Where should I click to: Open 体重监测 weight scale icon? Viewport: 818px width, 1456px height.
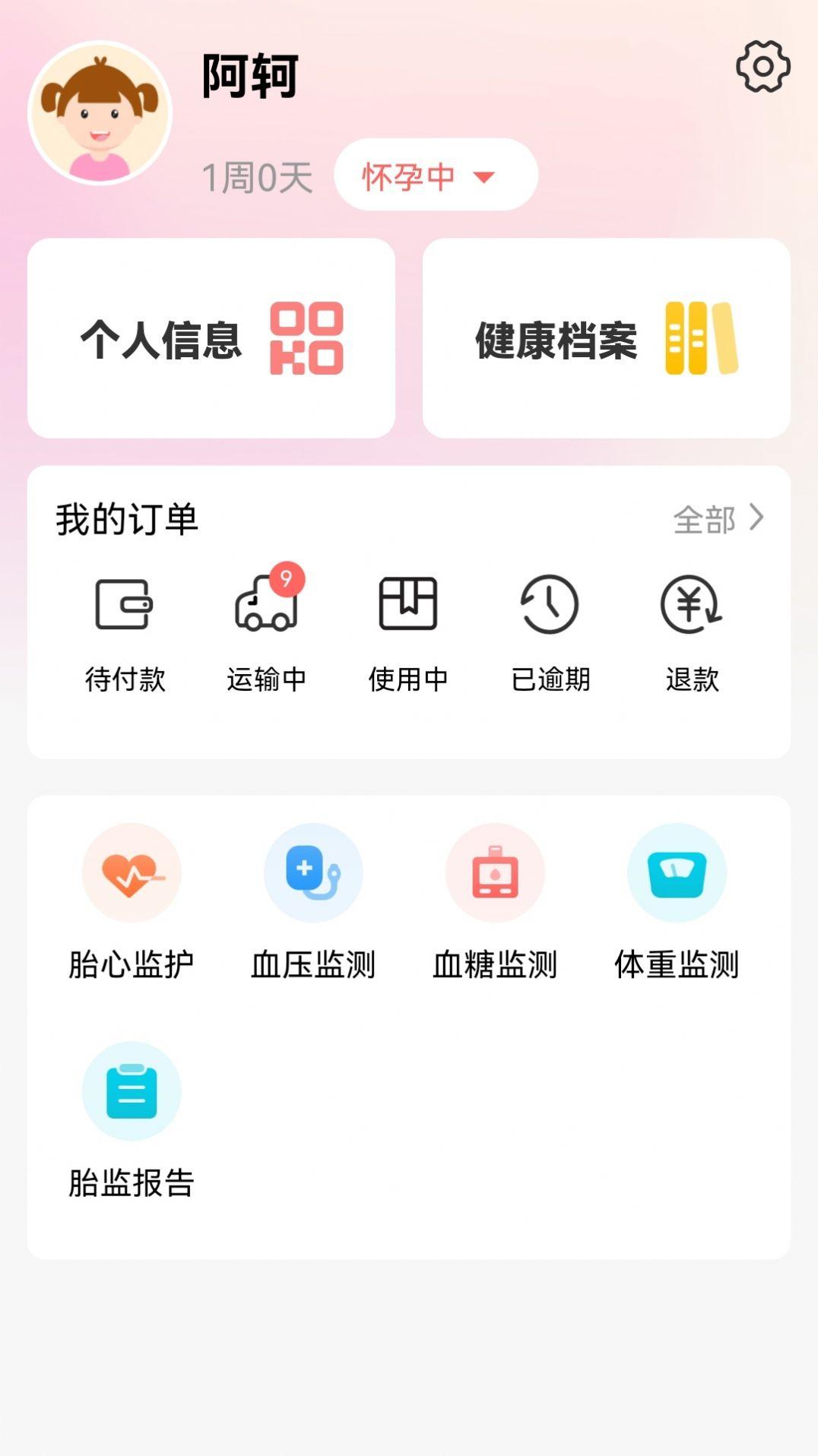(677, 873)
